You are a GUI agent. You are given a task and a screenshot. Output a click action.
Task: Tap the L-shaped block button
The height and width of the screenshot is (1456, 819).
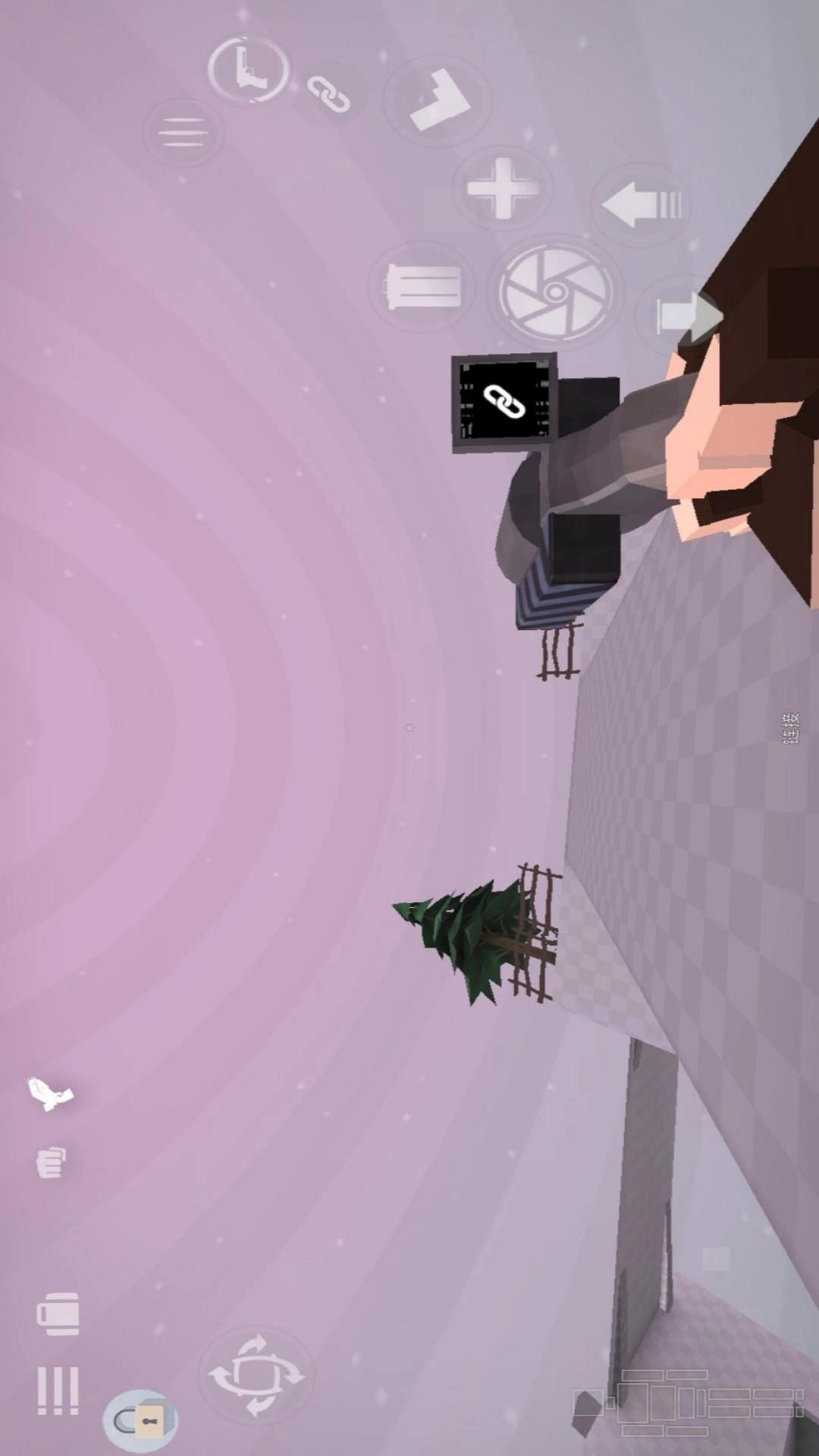(439, 100)
